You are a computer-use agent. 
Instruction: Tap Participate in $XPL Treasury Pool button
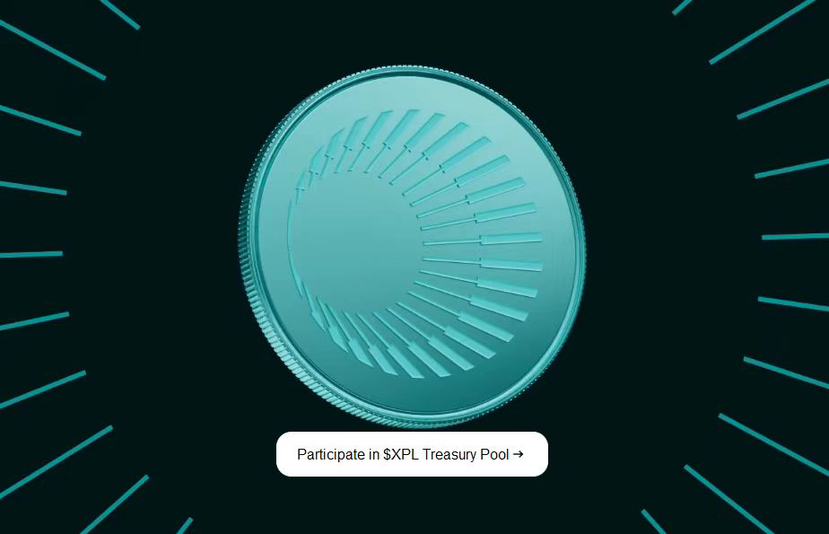click(x=411, y=454)
